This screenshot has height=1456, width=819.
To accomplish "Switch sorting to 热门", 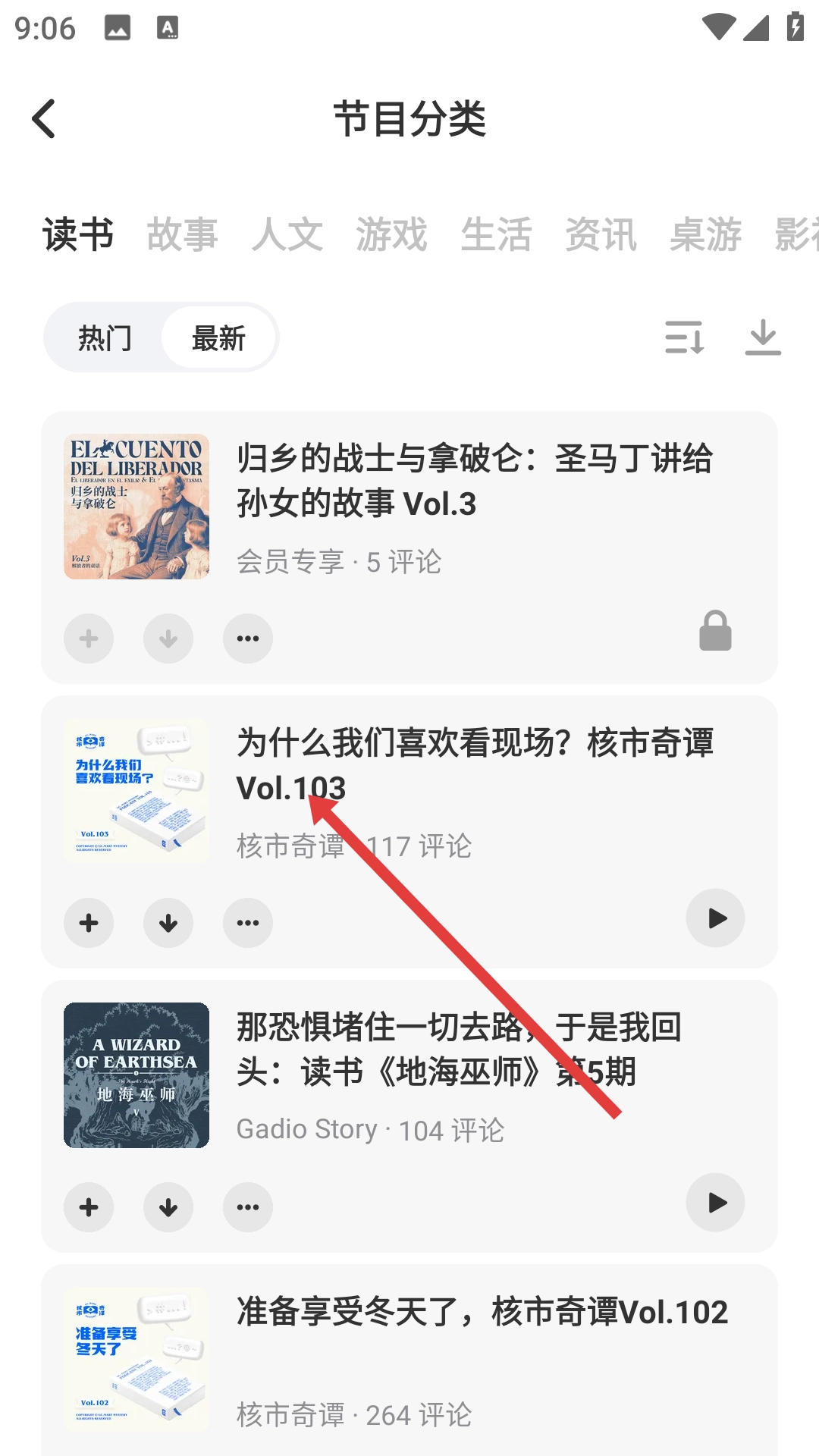I will pos(105,338).
